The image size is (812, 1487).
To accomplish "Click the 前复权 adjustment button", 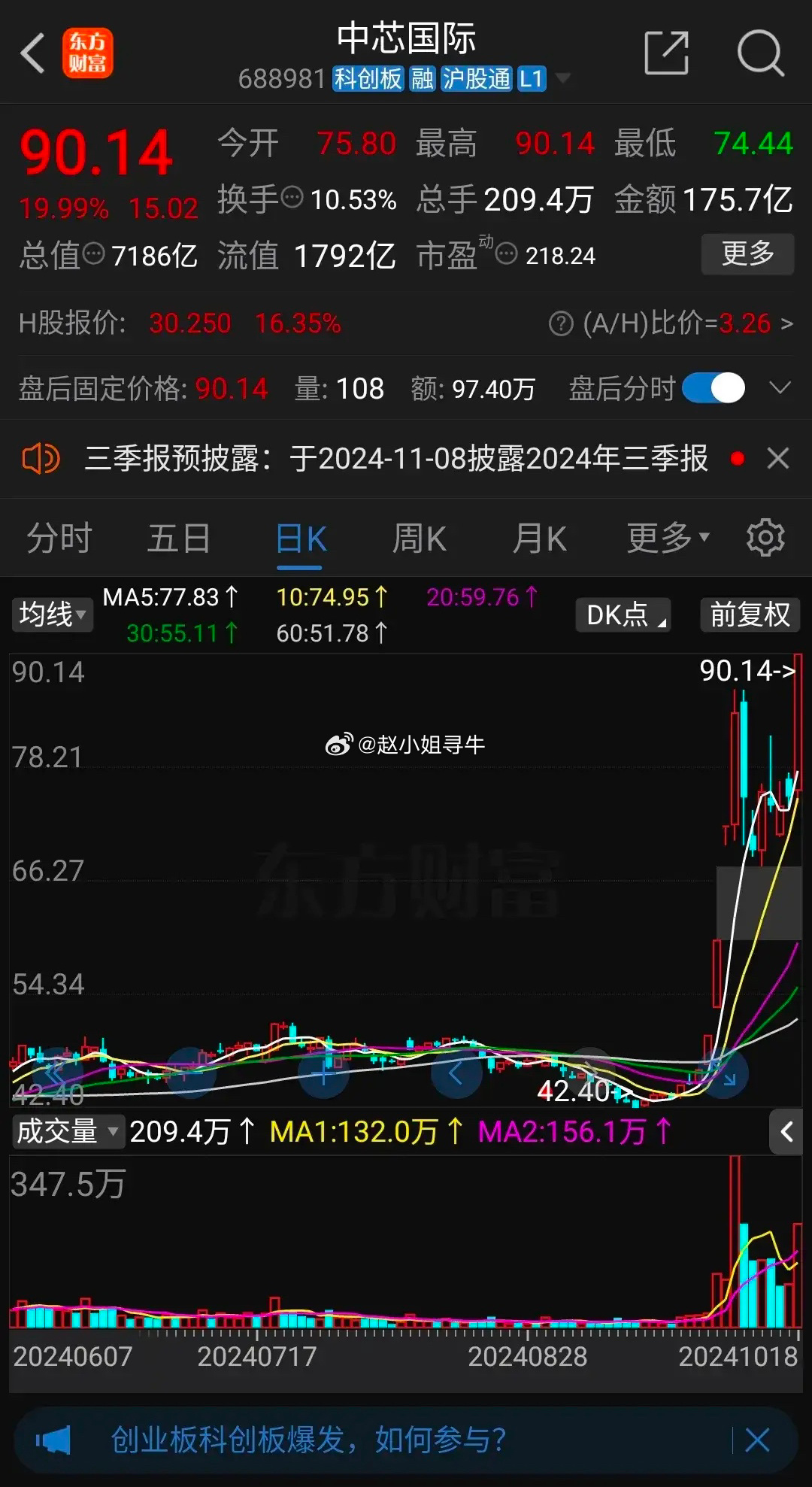I will (x=749, y=615).
